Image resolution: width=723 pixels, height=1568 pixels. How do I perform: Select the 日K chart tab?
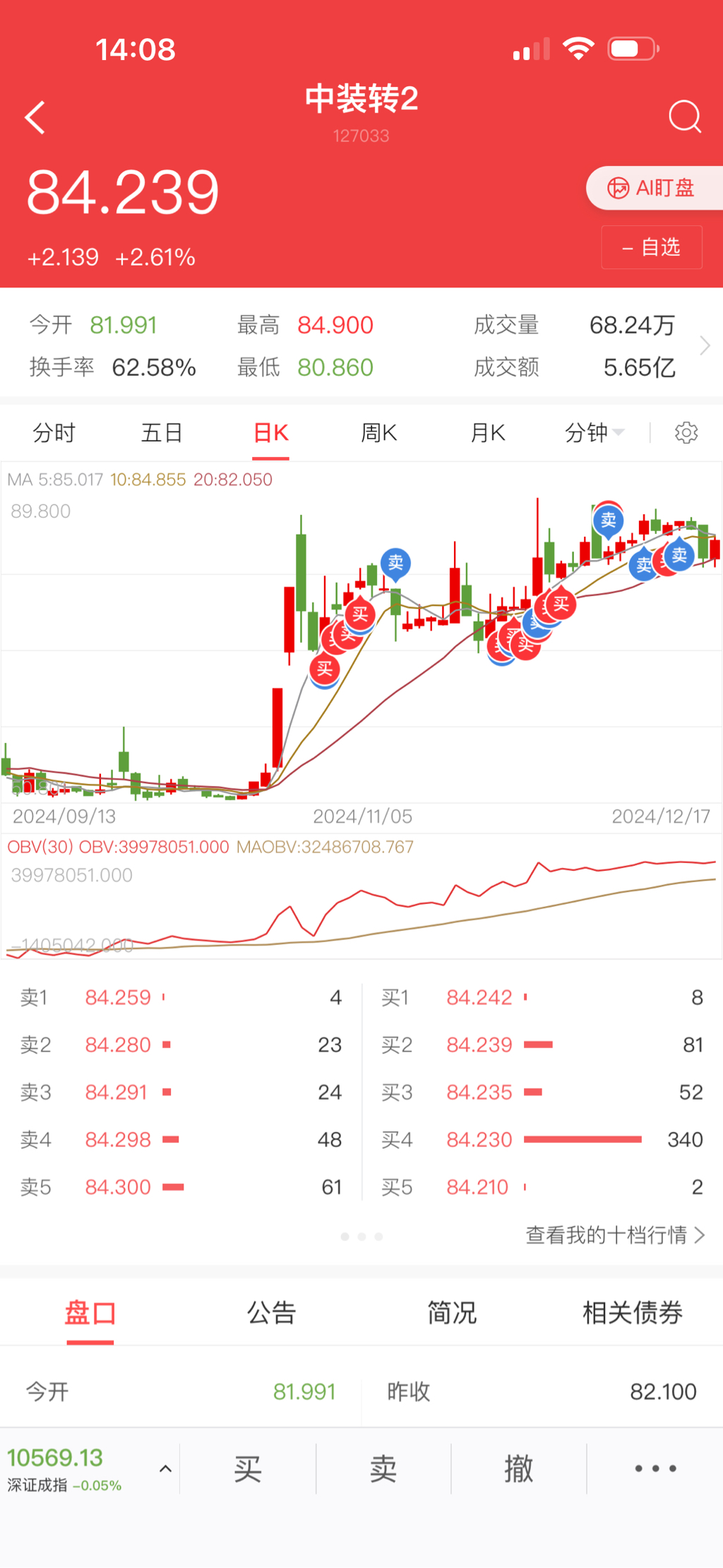click(271, 432)
